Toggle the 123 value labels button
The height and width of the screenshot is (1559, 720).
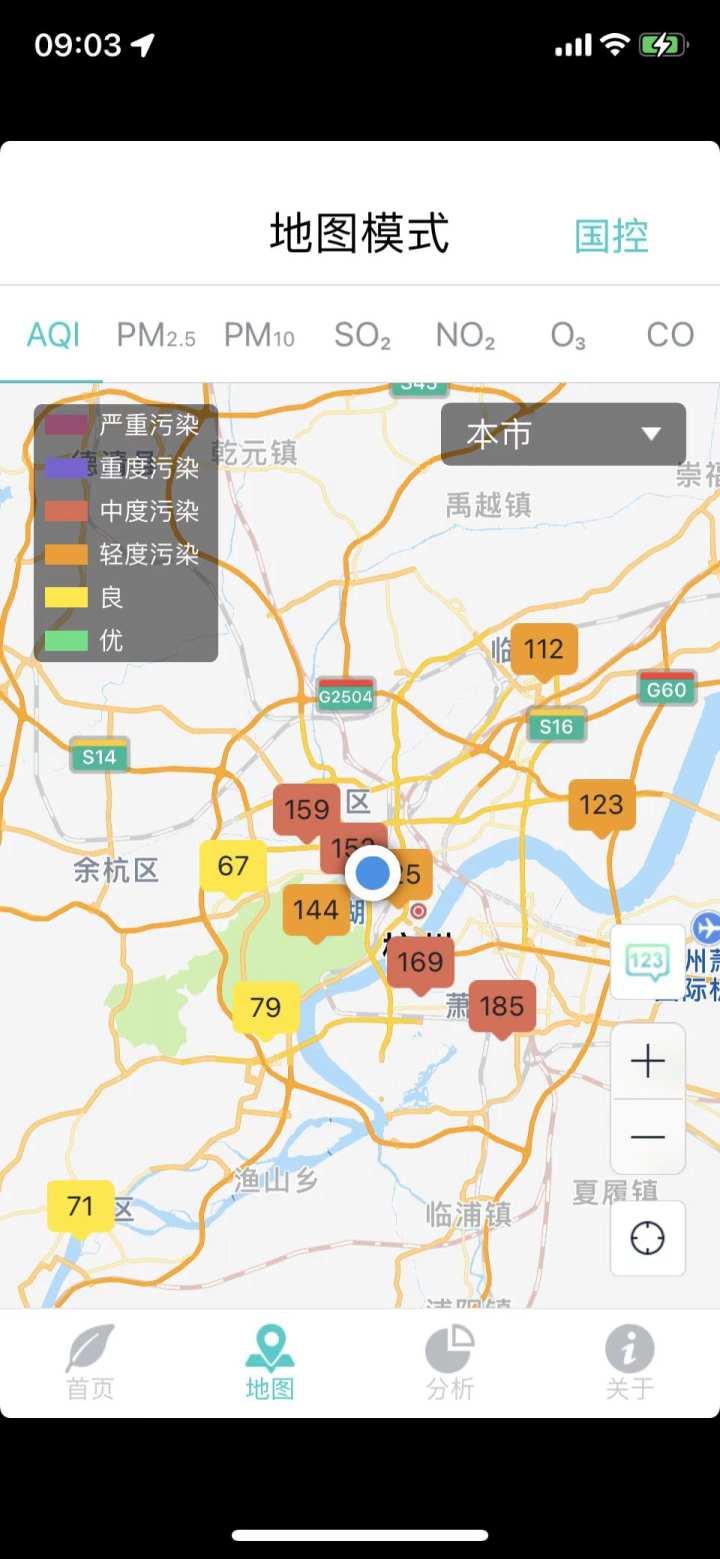(x=647, y=962)
